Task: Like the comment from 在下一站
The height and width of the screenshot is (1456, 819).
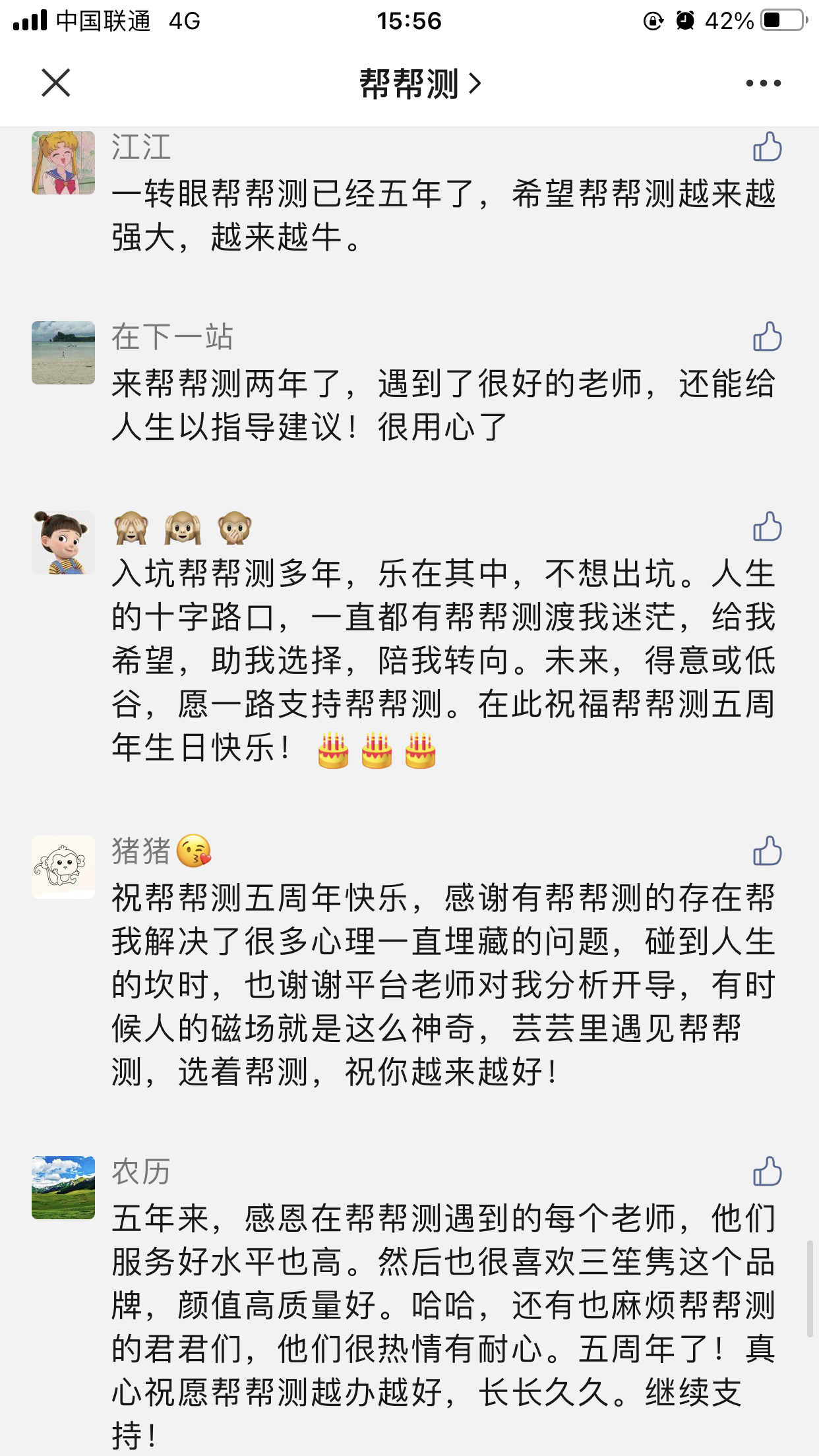Action: point(767,337)
